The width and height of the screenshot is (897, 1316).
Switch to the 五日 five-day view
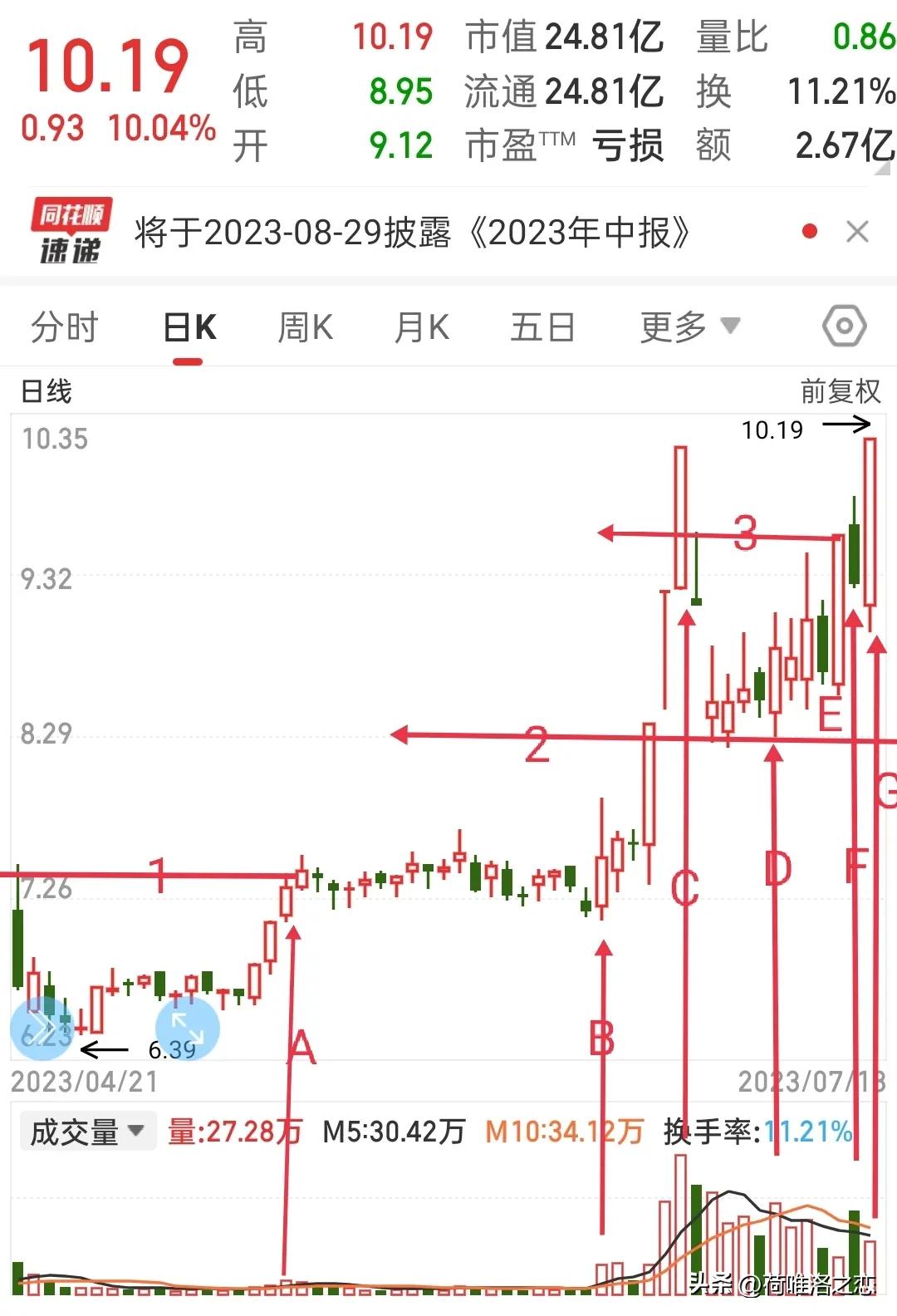(542, 327)
